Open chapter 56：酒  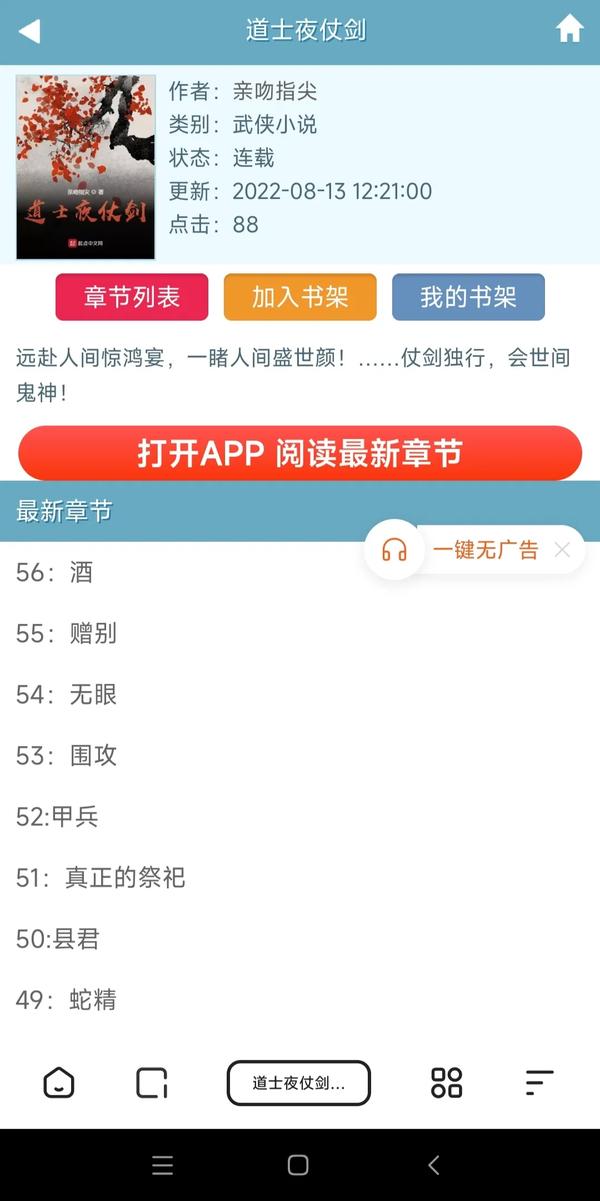click(x=55, y=572)
